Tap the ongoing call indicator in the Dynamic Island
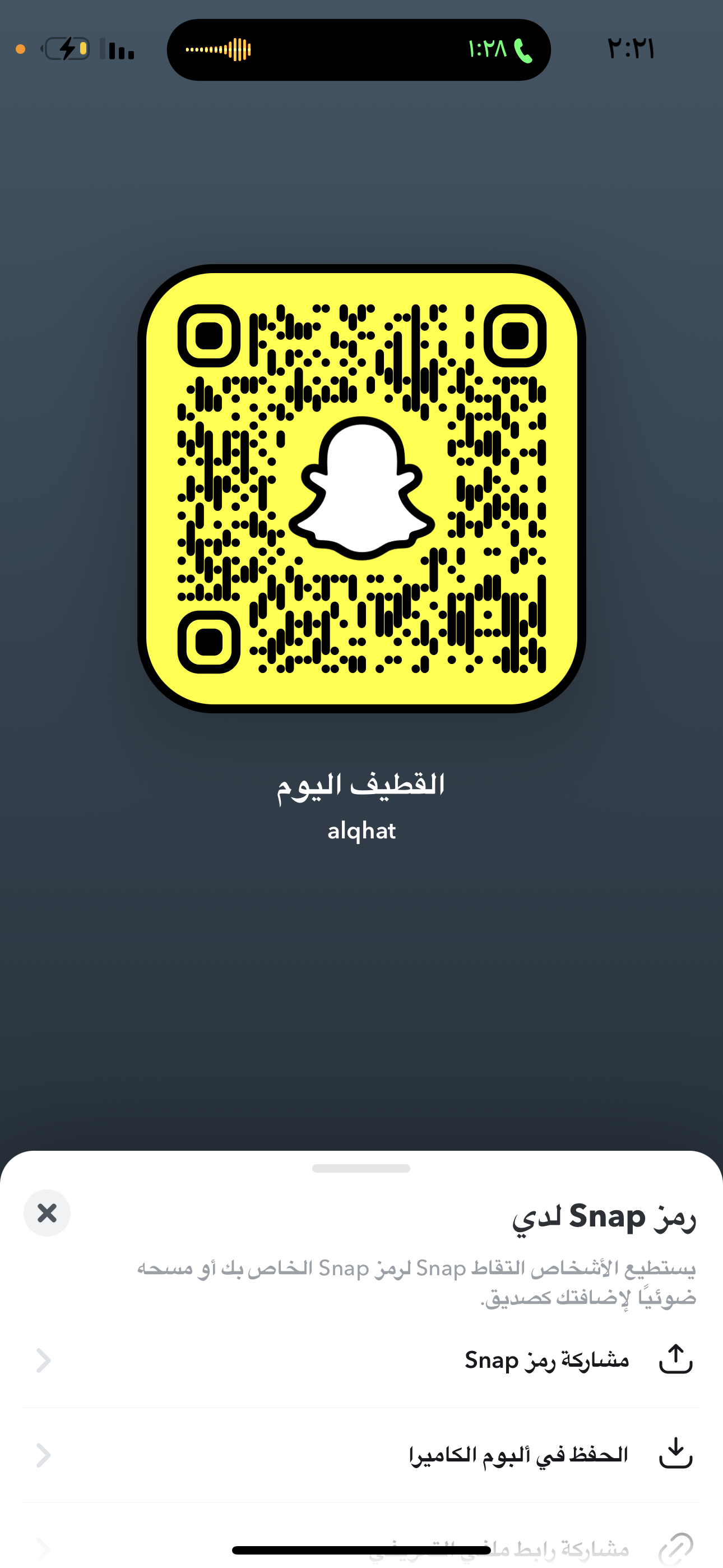This screenshot has height=1568, width=723. click(x=359, y=49)
